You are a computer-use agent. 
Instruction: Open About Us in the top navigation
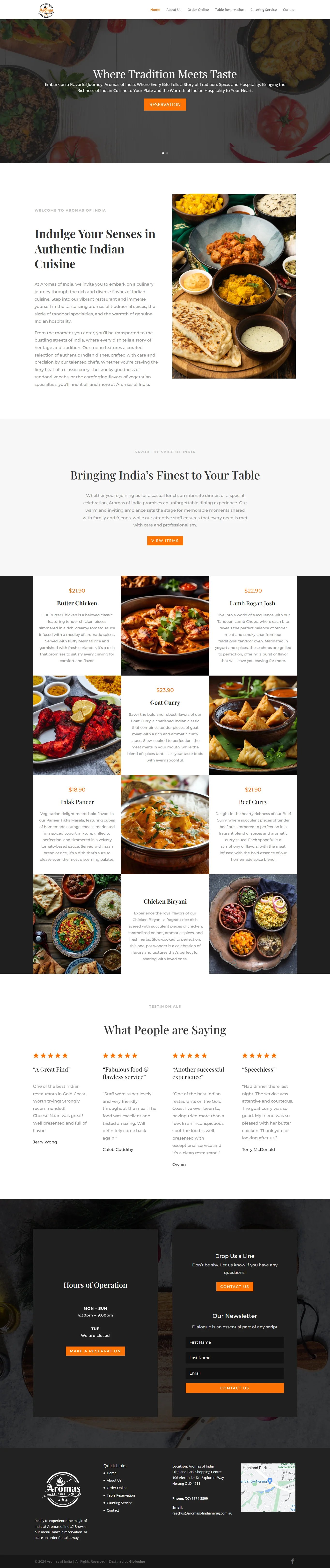tap(174, 10)
